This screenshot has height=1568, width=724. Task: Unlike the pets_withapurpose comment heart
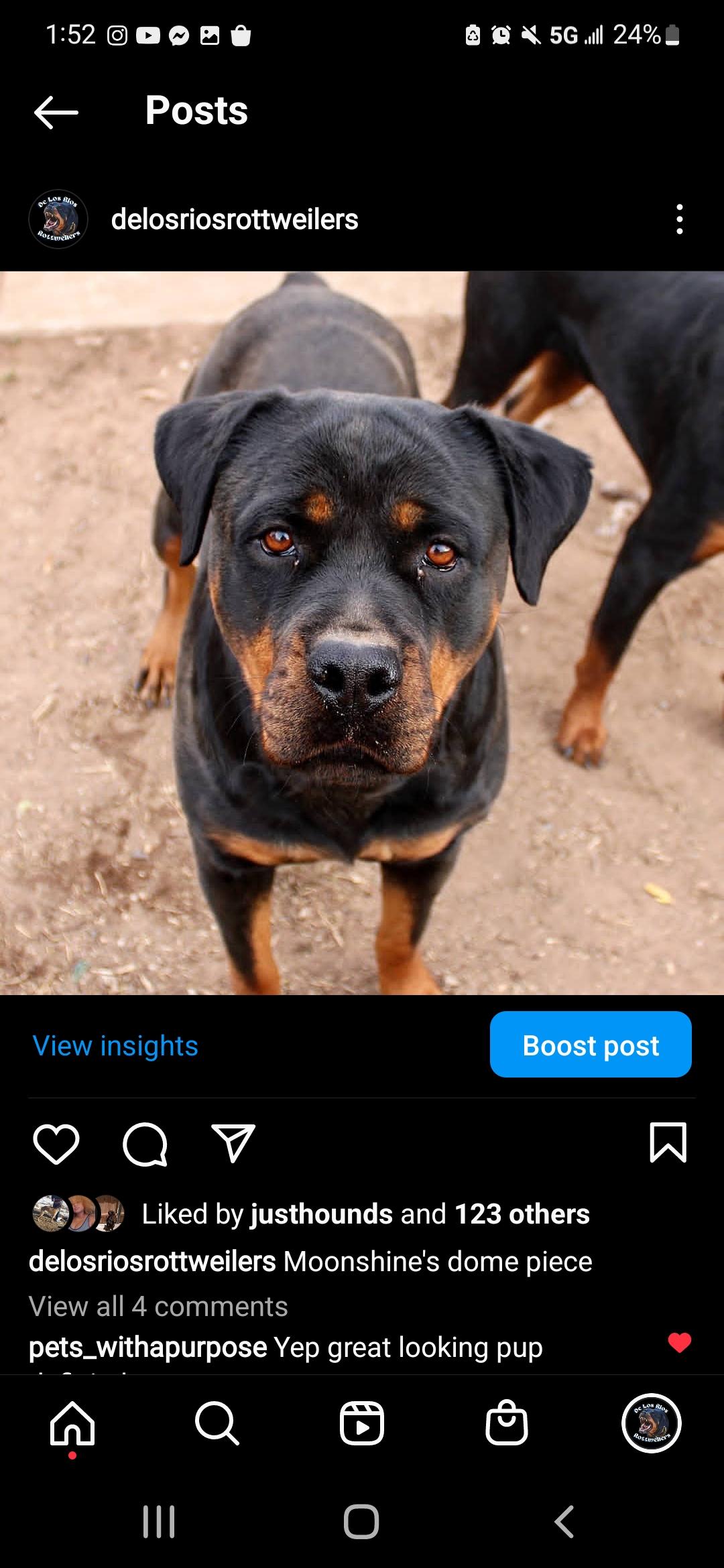(x=679, y=1342)
